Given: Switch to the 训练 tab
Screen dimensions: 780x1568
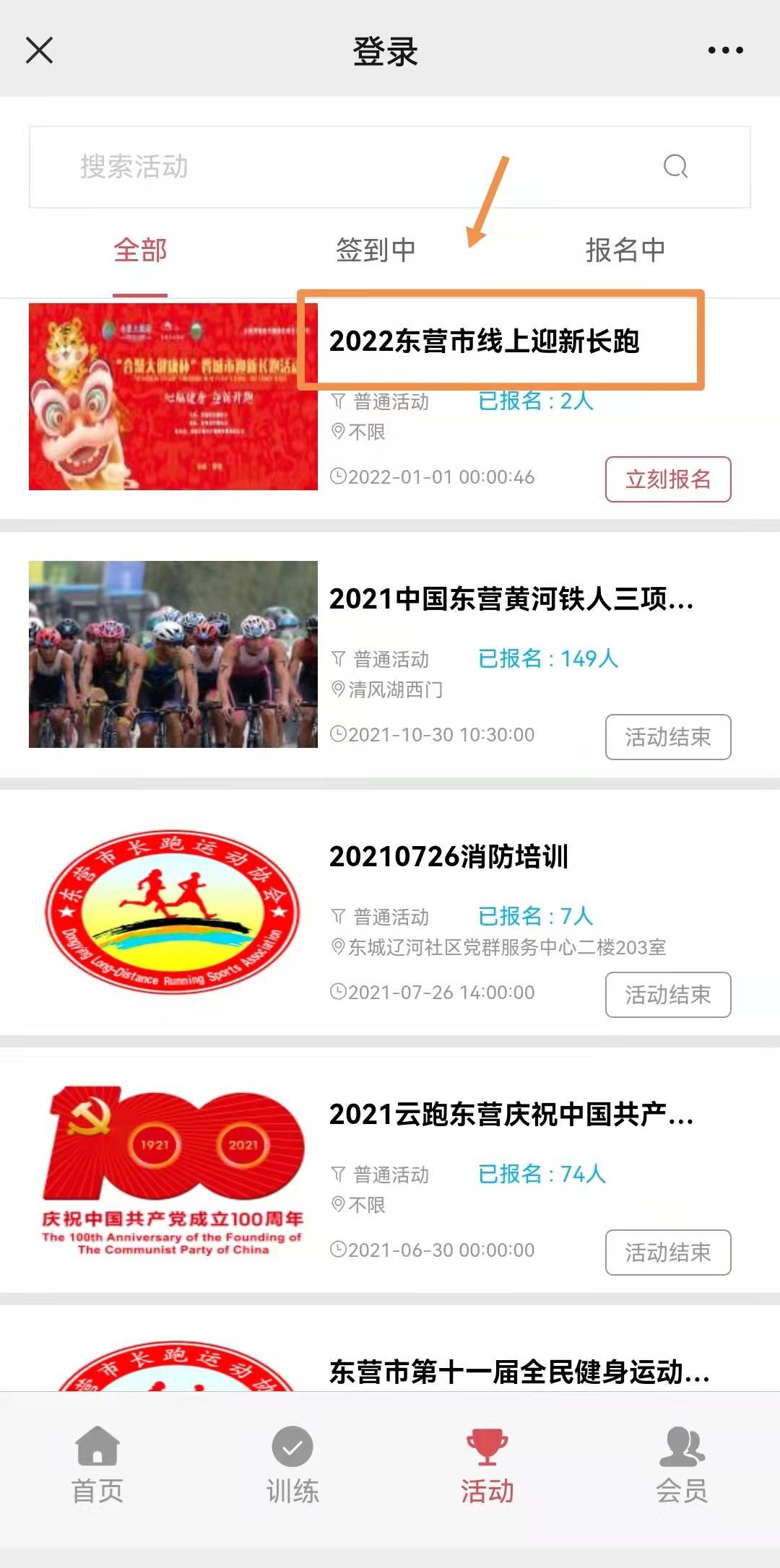Looking at the screenshot, I should pos(292,1465).
